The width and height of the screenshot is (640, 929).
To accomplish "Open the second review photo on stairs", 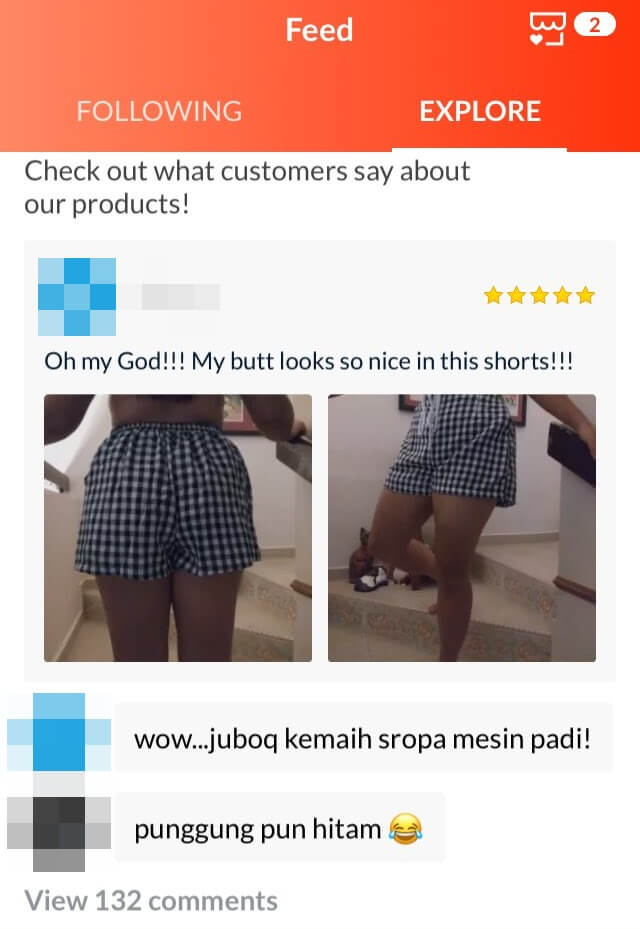I will tap(461, 527).
